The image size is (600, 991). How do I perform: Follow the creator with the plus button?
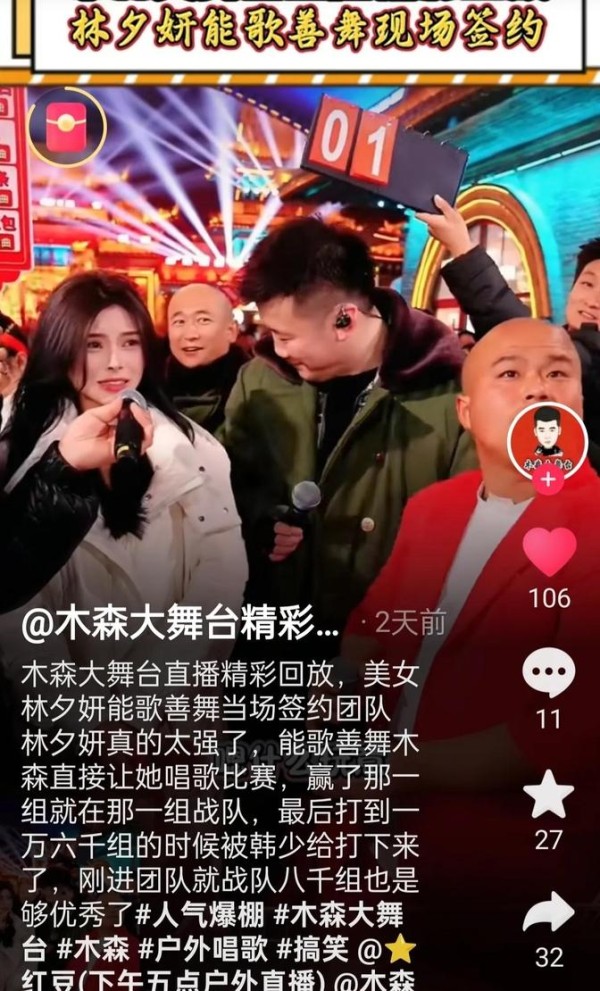coord(547,480)
